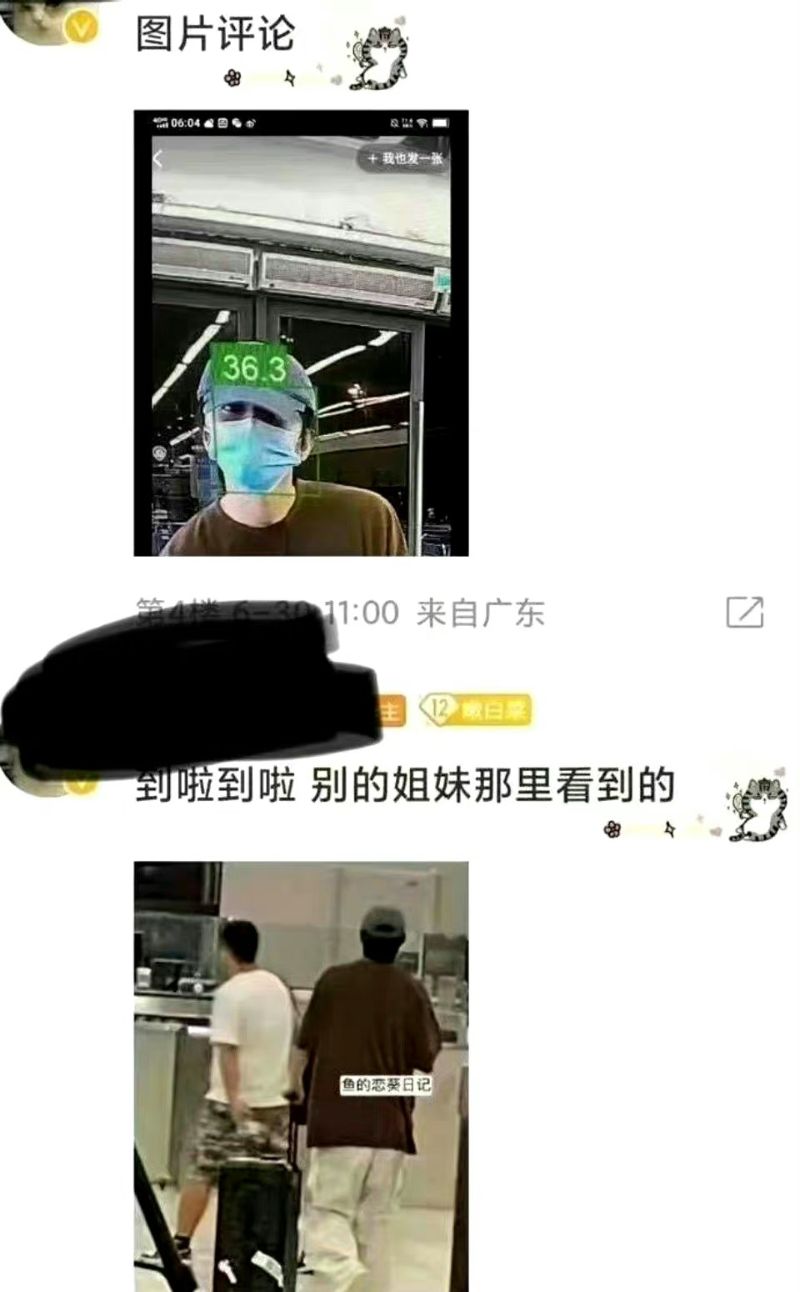Screen dimensions: 800x1292
Task: Open the photo of two people walking
Action: [301, 1075]
